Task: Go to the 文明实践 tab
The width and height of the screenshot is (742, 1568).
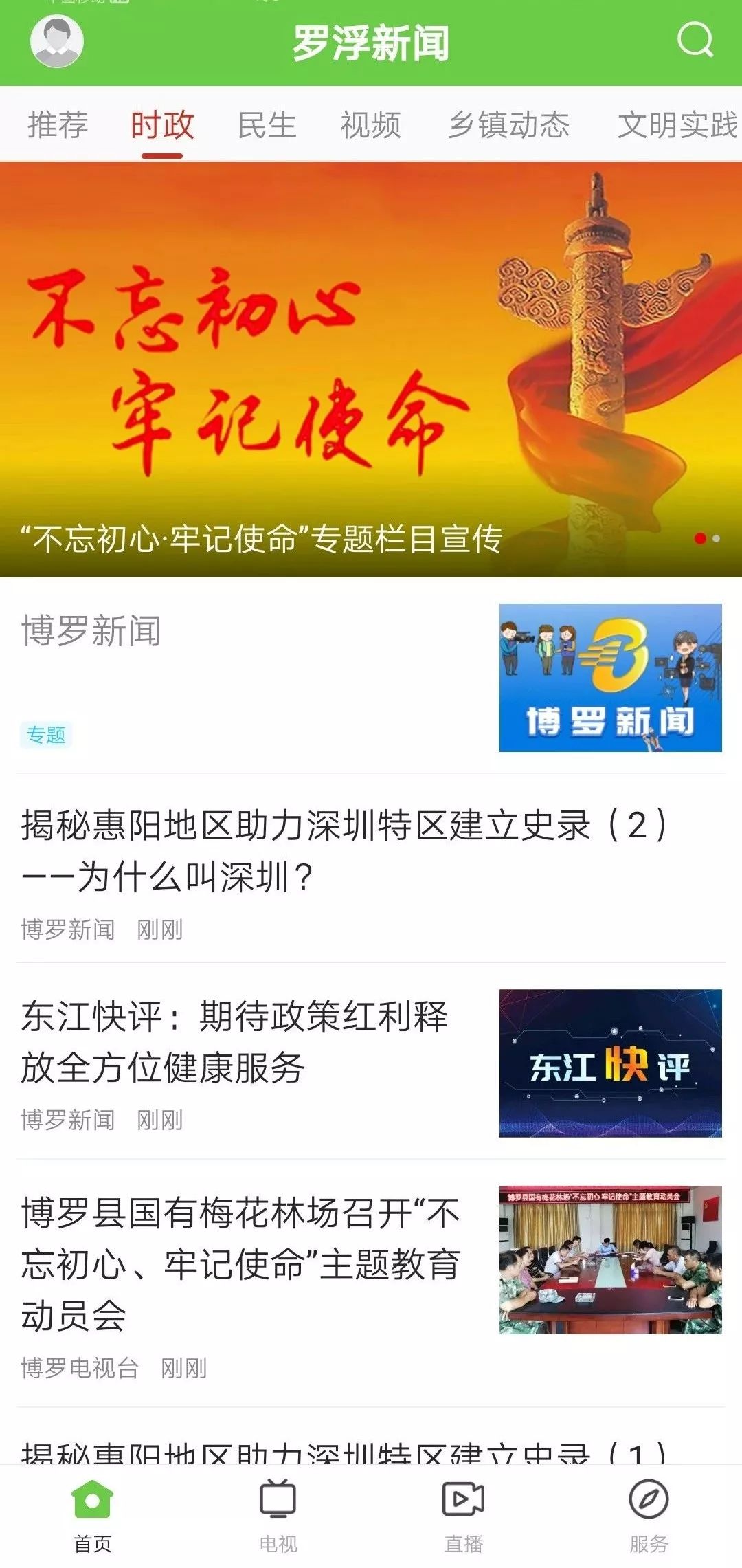Action: [678, 125]
